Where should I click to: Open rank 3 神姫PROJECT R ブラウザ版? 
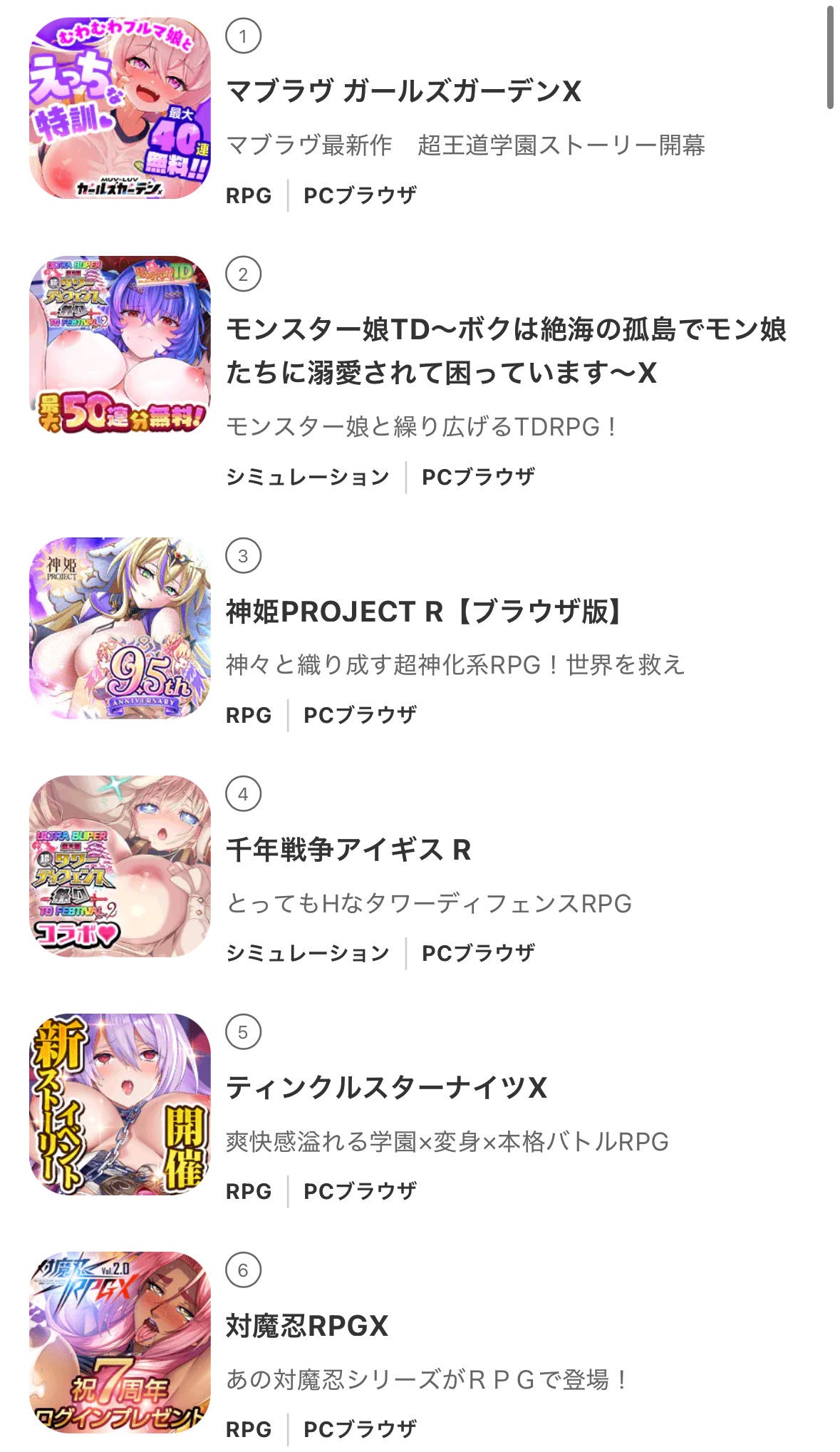coord(425,612)
